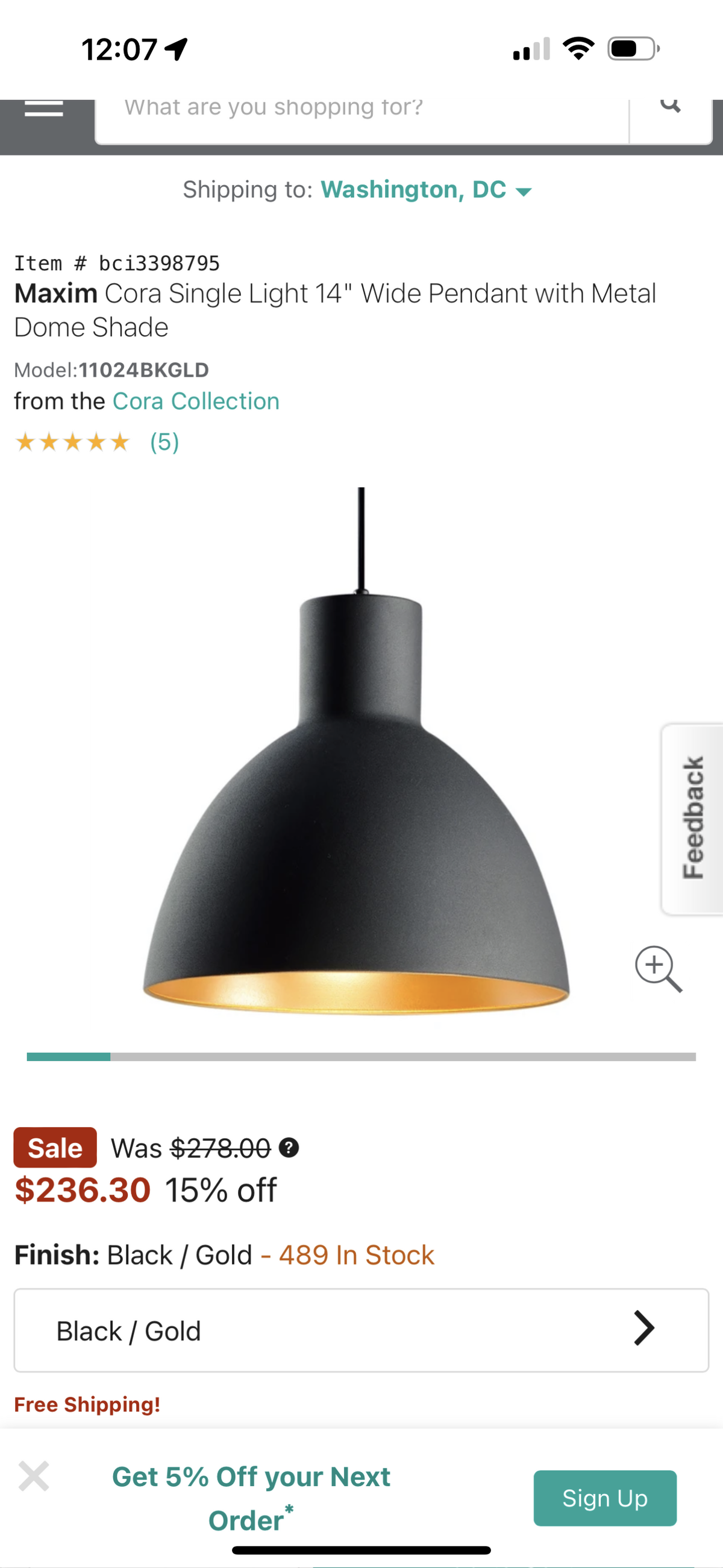Change shipping location from Washington, DC

(x=426, y=190)
